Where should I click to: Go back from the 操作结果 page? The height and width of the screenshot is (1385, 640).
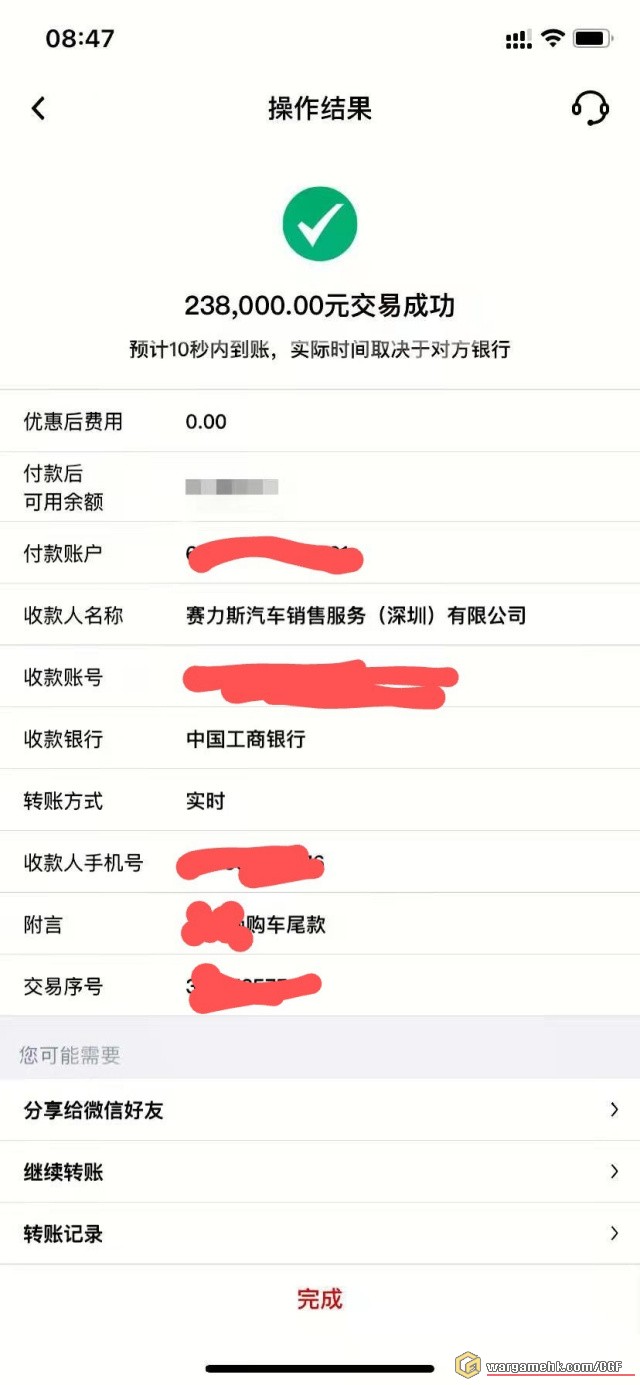[39, 108]
